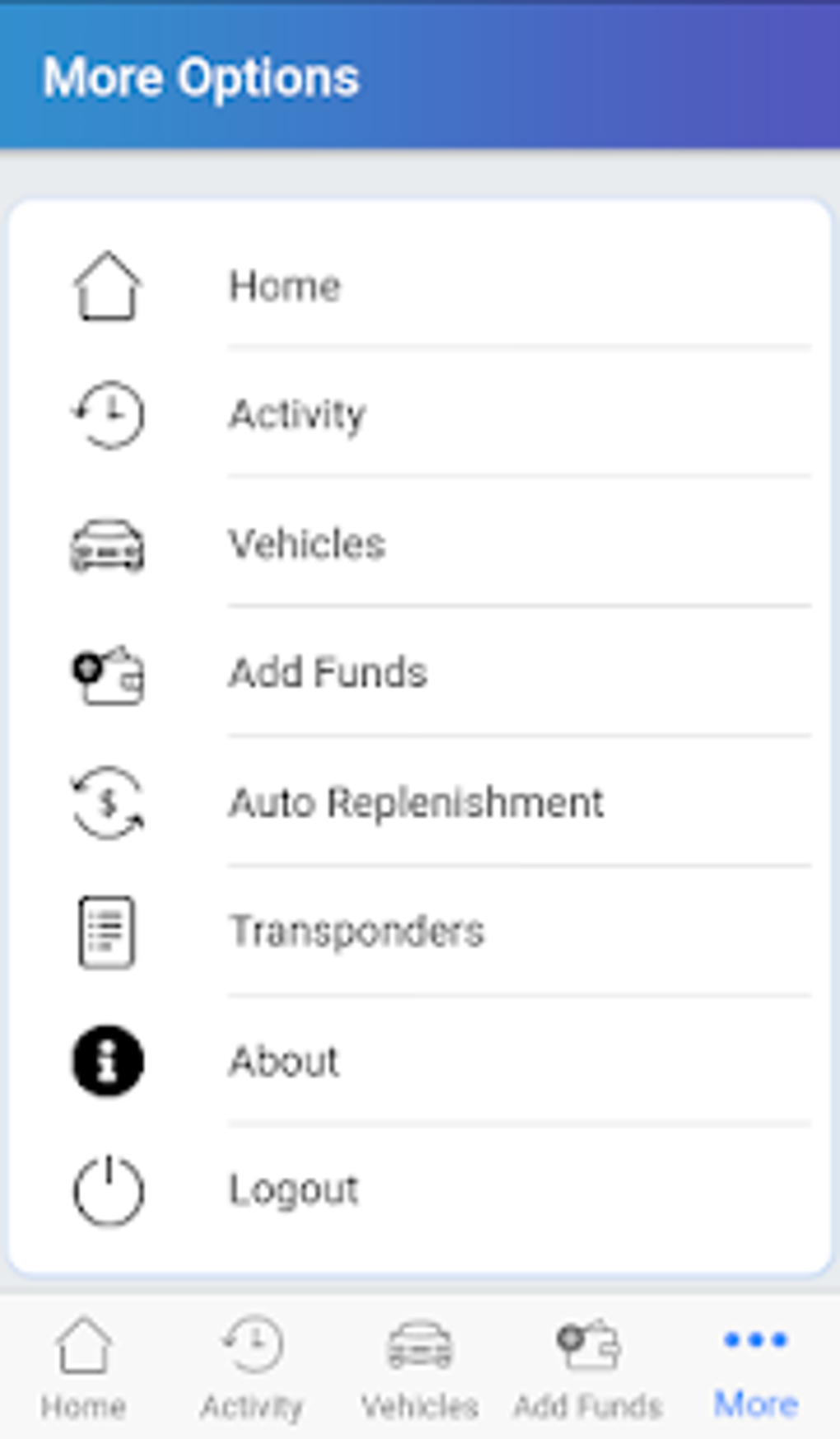Open Auto Replenishment from the menu list
The height and width of the screenshot is (1439, 840).
pyautogui.click(x=415, y=802)
